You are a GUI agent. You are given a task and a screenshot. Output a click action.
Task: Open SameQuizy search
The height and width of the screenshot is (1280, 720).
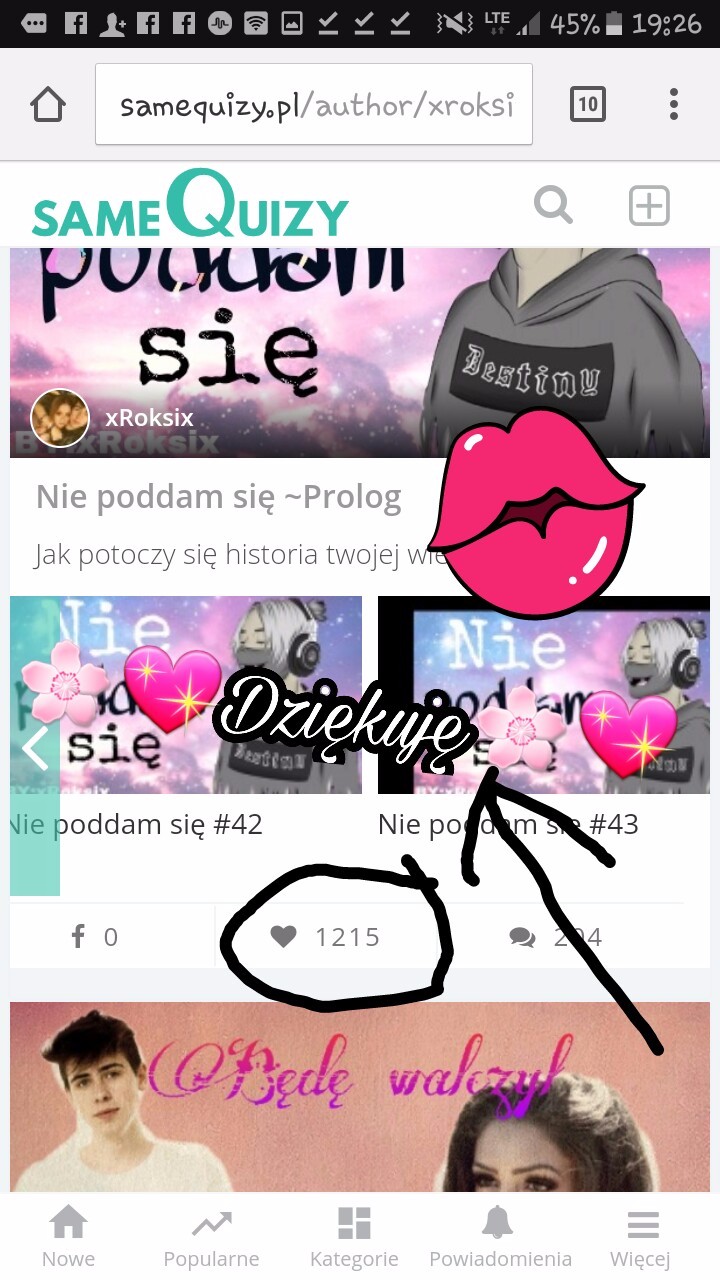[553, 206]
